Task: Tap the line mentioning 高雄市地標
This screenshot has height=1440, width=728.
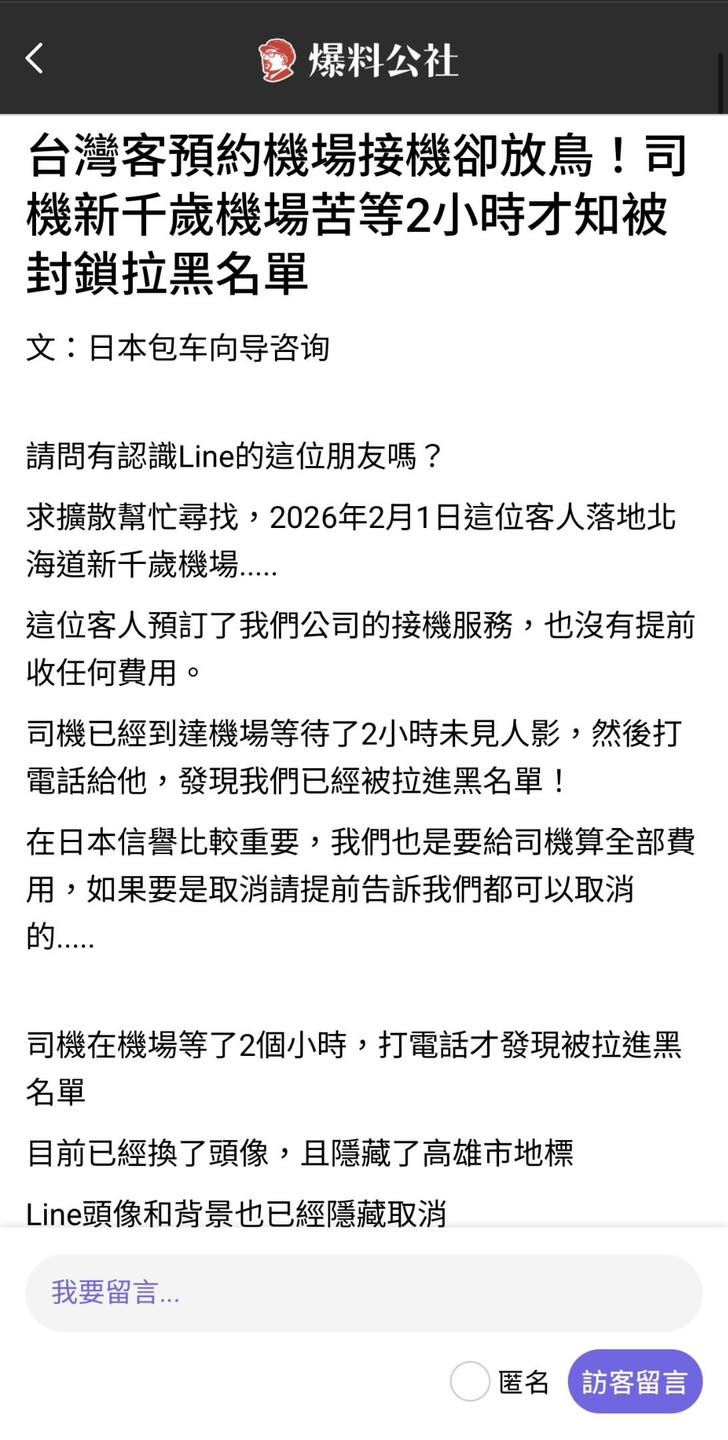Action: tap(300, 1154)
